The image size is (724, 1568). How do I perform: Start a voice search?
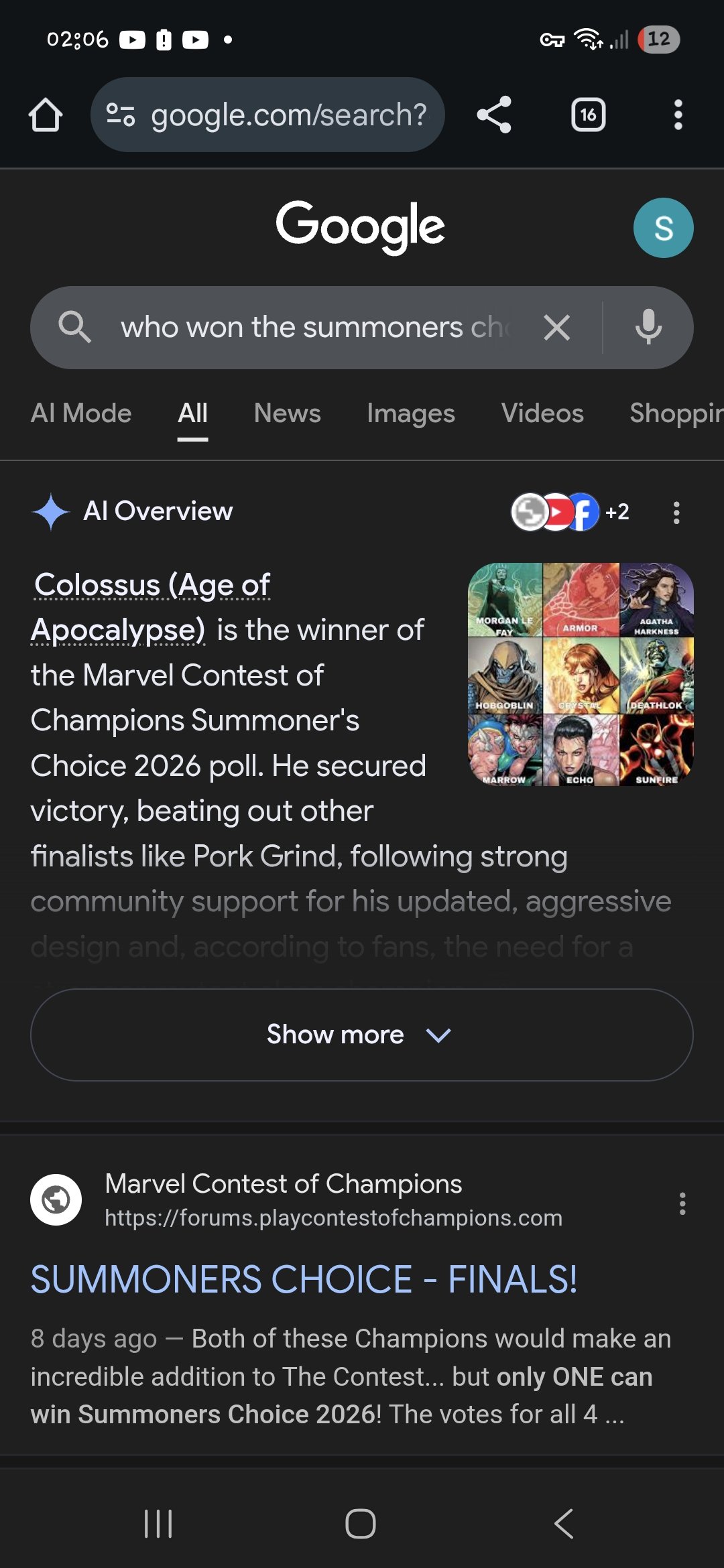(x=648, y=328)
